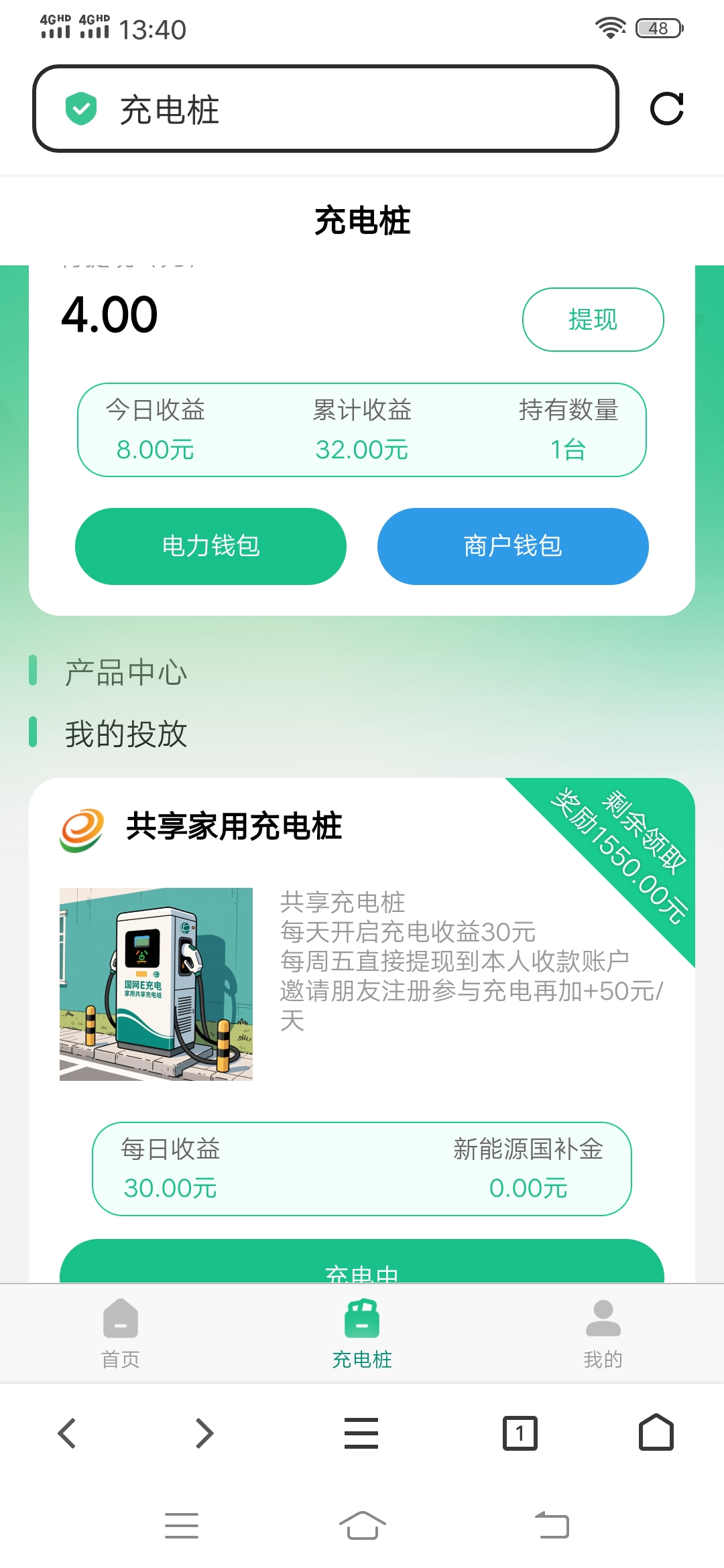Navigate forward with browser forward arrow
Image resolution: width=724 pixels, height=1568 pixels.
[204, 1432]
